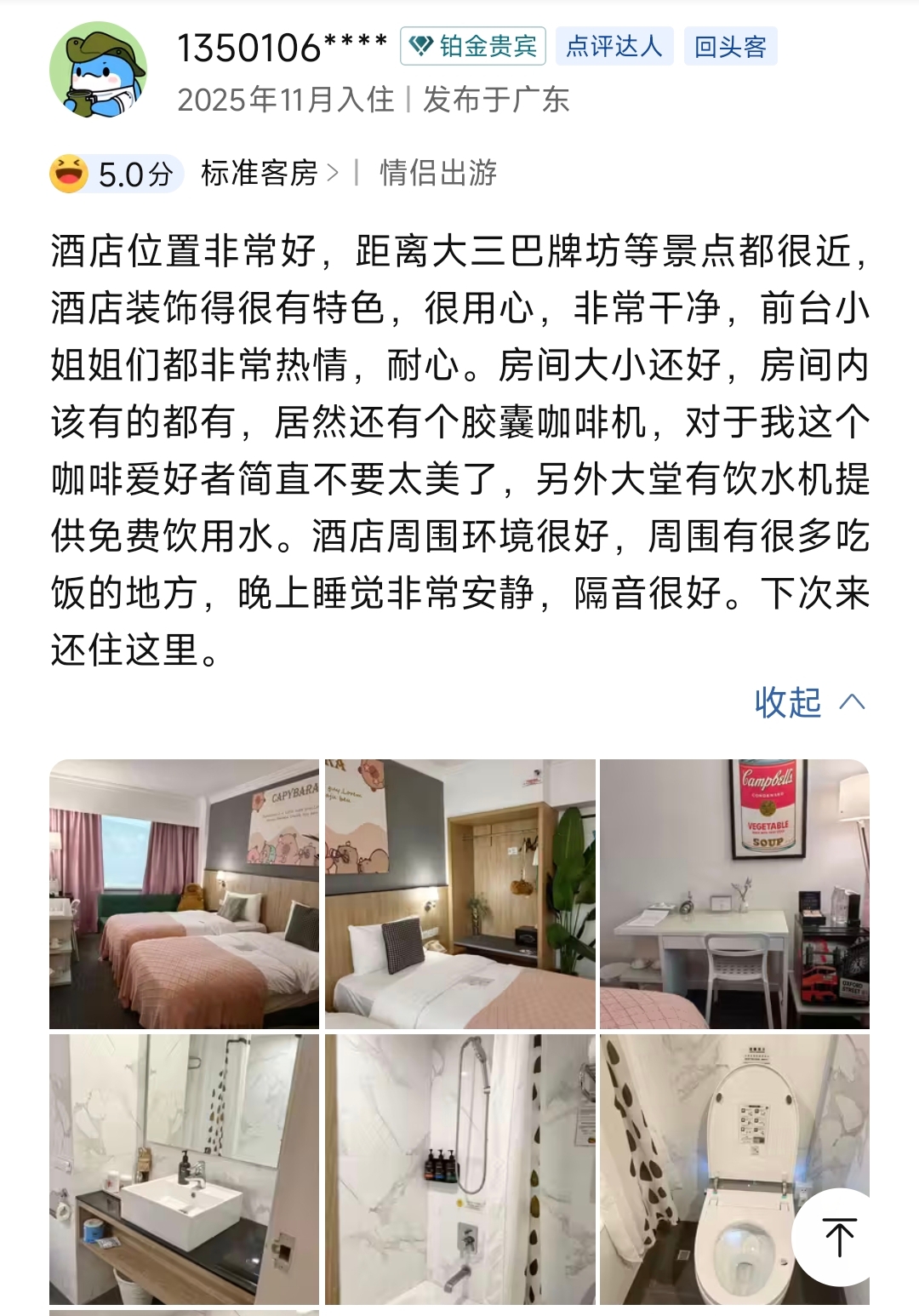919x1316 pixels.
Task: Open the reviewer's cartoon avatar profile
Action: [98, 70]
